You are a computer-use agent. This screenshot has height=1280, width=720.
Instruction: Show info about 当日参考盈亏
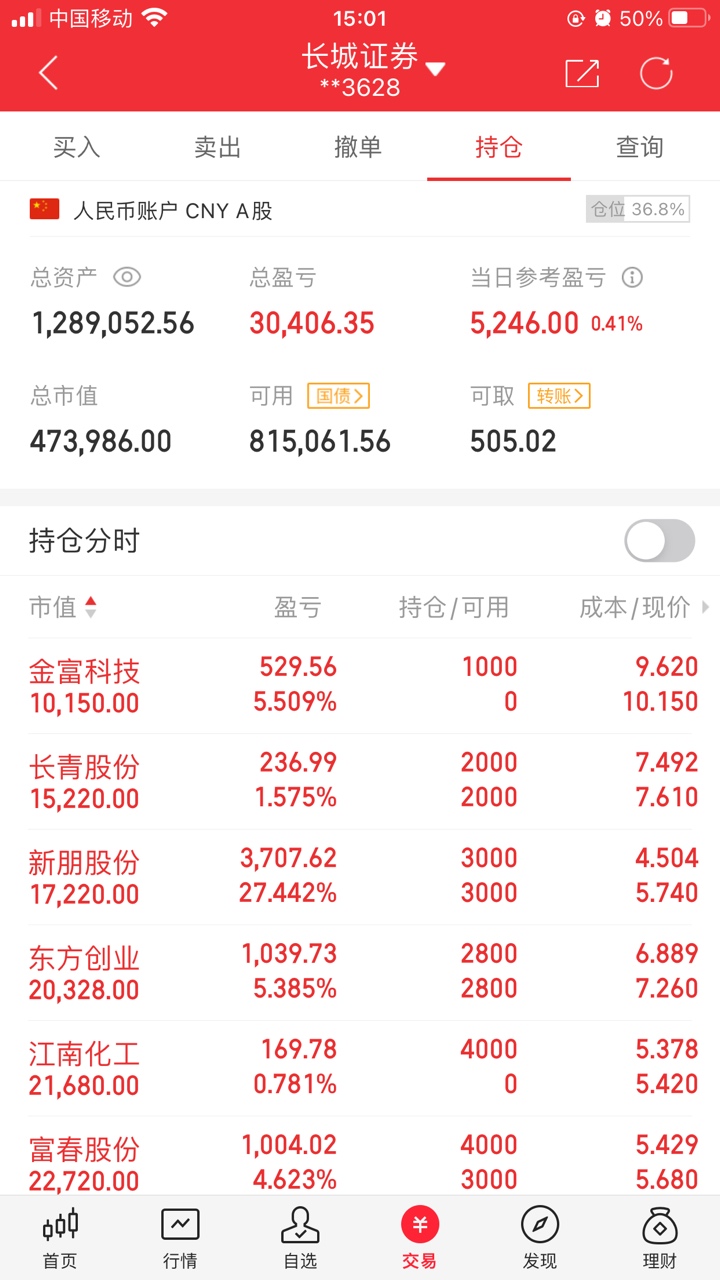632,277
